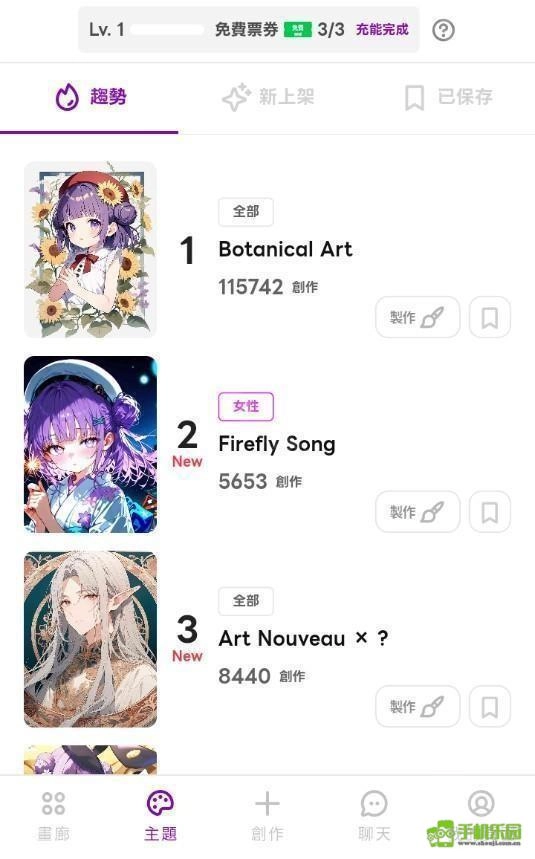Tap 製作 button for Art Nouveau
The height and width of the screenshot is (859, 535).
tap(417, 706)
